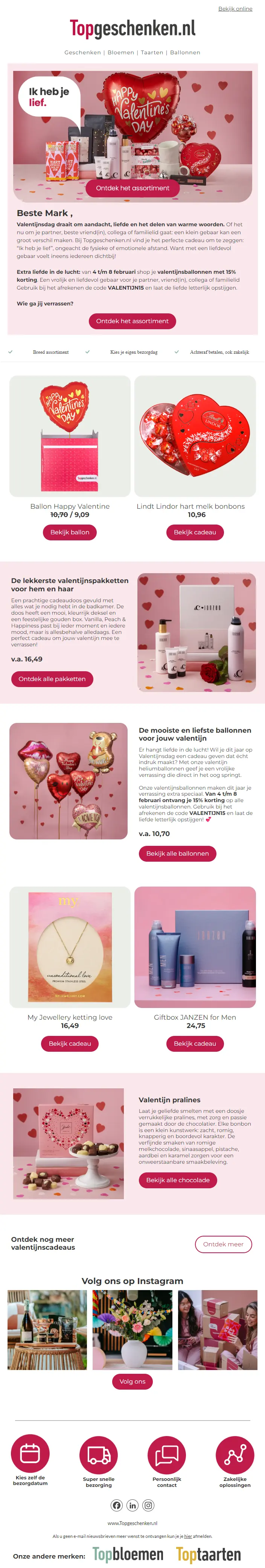
Task: Open the Ballonnen category link
Action: (x=185, y=52)
